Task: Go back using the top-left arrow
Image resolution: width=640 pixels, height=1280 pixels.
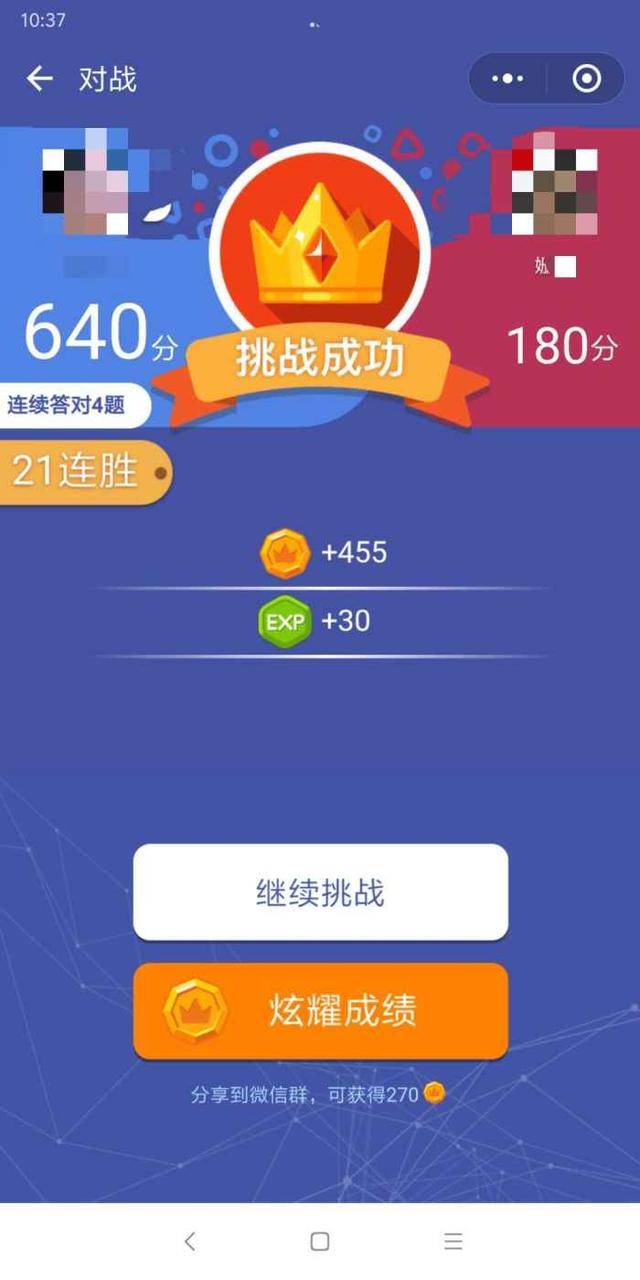Action: tap(39, 79)
